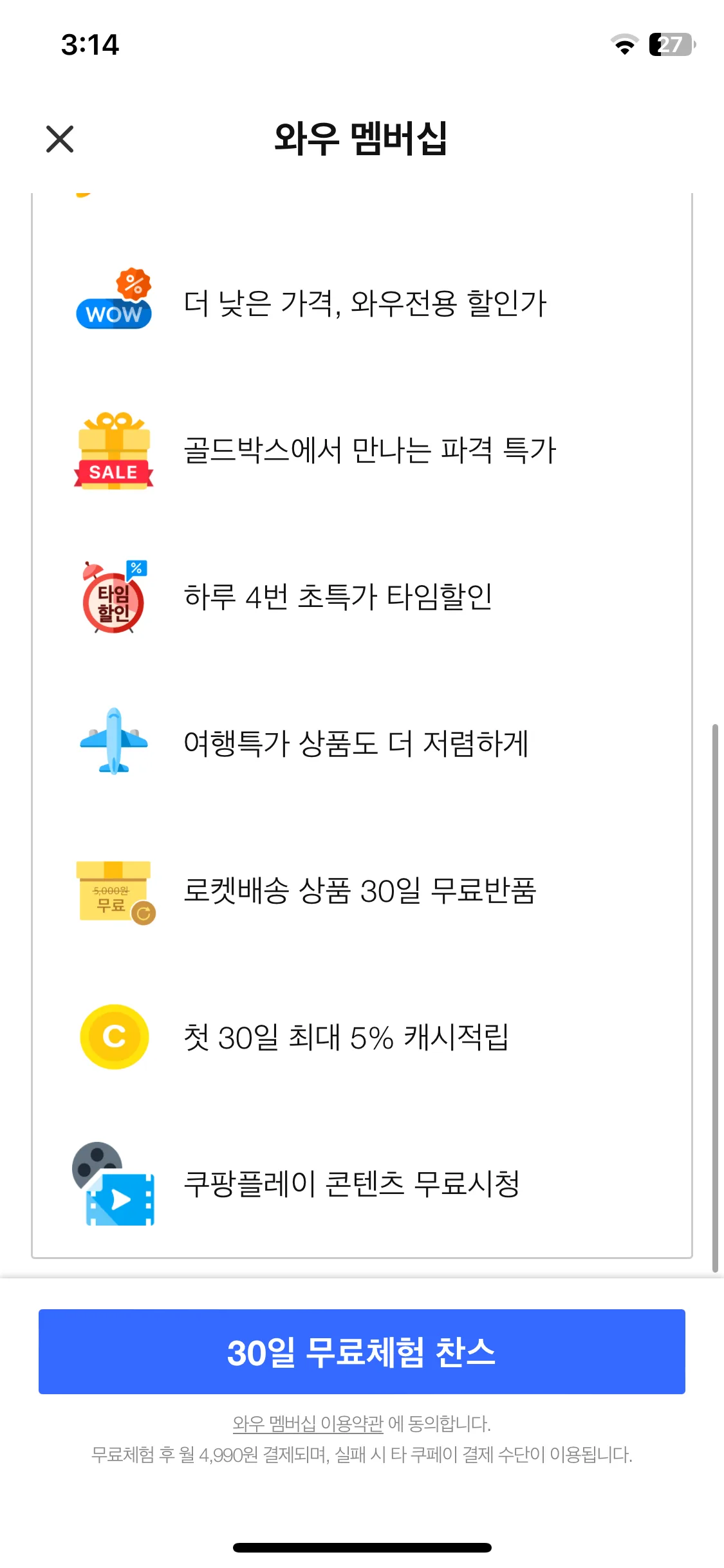724x1568 pixels.
Task: Close the 와우 멤버십 page
Action: (60, 139)
